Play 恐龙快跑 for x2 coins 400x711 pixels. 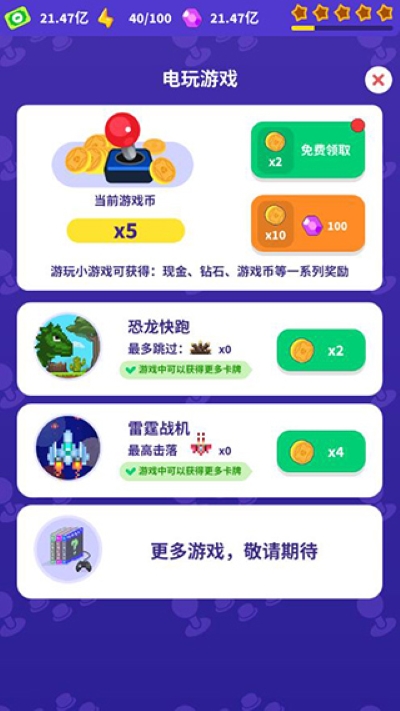tap(321, 351)
